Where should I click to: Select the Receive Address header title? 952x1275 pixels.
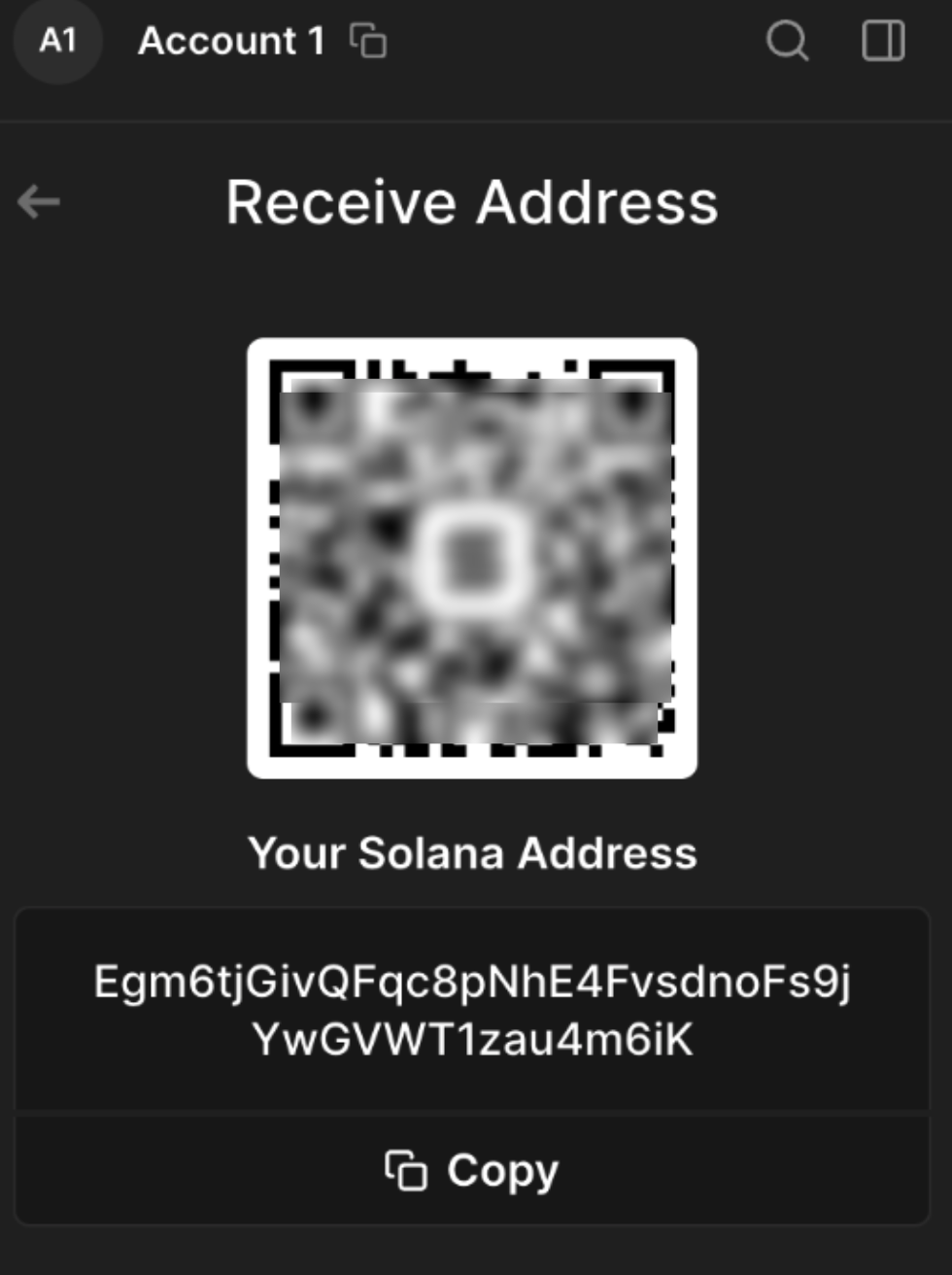coord(472,202)
